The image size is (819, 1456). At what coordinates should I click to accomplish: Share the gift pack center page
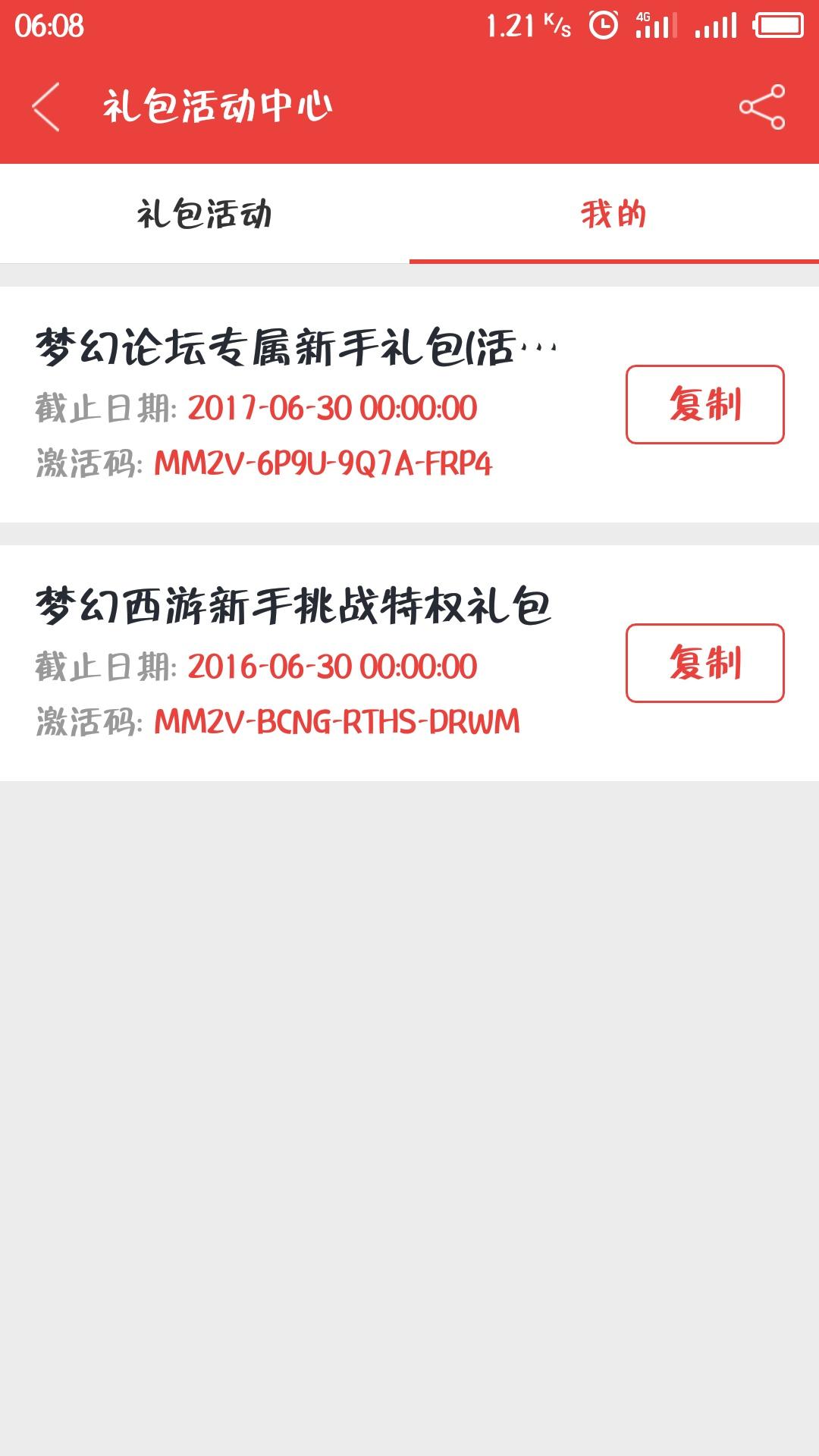(x=762, y=107)
